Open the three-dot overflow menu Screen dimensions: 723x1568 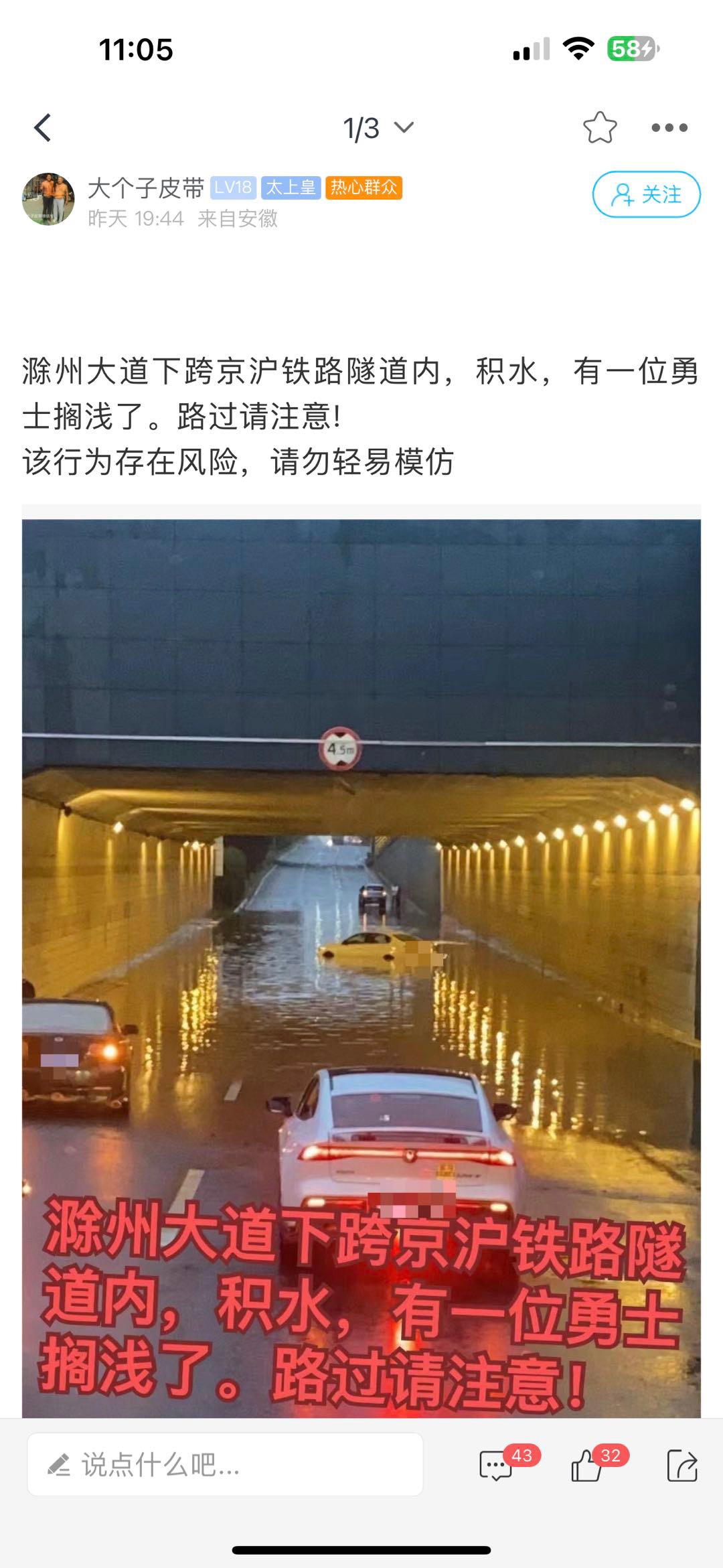[669, 127]
